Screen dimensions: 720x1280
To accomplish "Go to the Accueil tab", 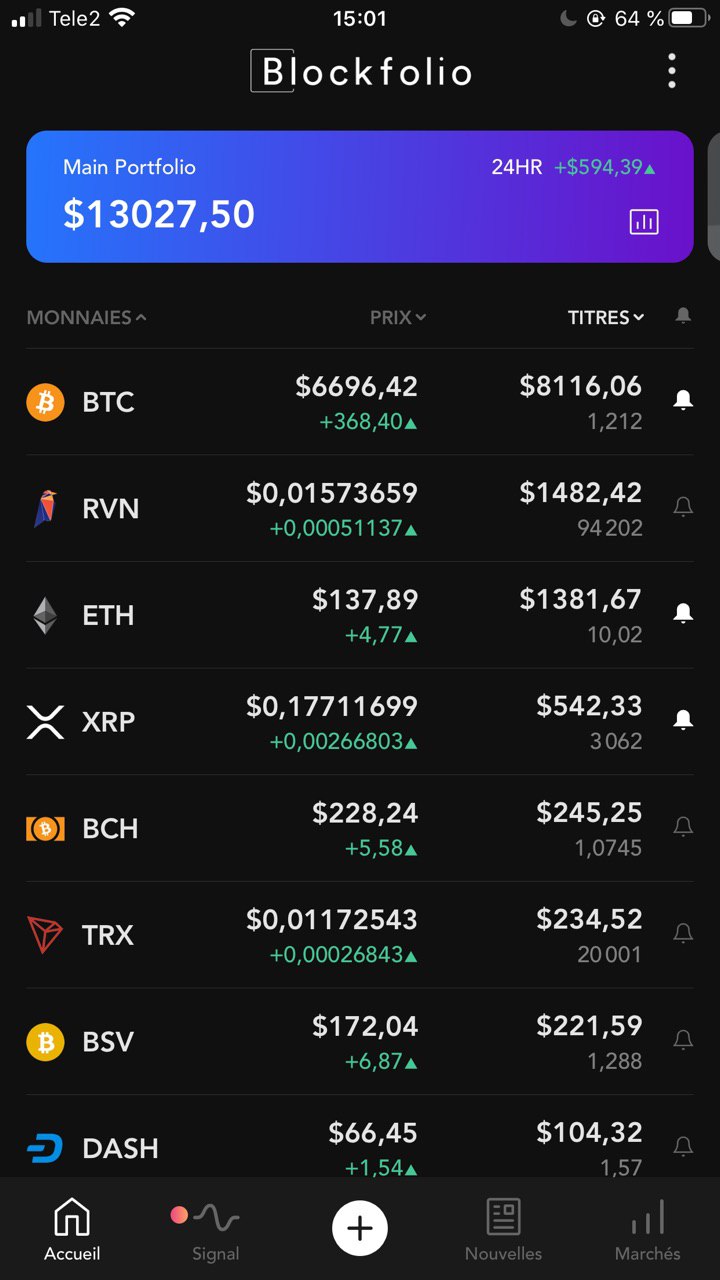I will click(72, 1230).
